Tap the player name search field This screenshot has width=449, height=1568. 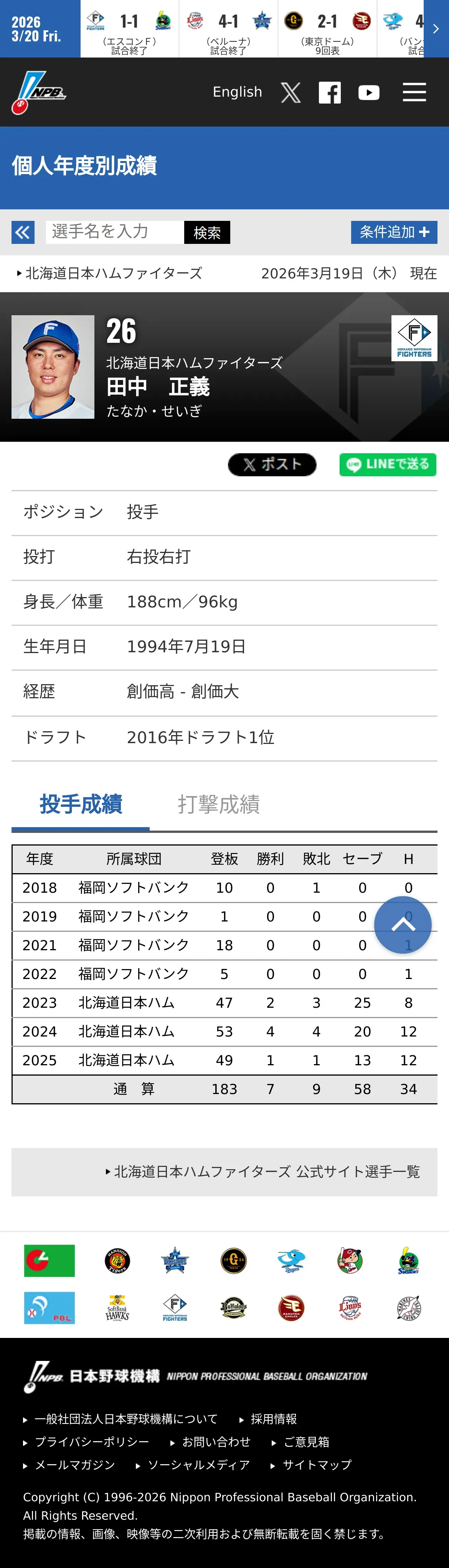tap(115, 232)
